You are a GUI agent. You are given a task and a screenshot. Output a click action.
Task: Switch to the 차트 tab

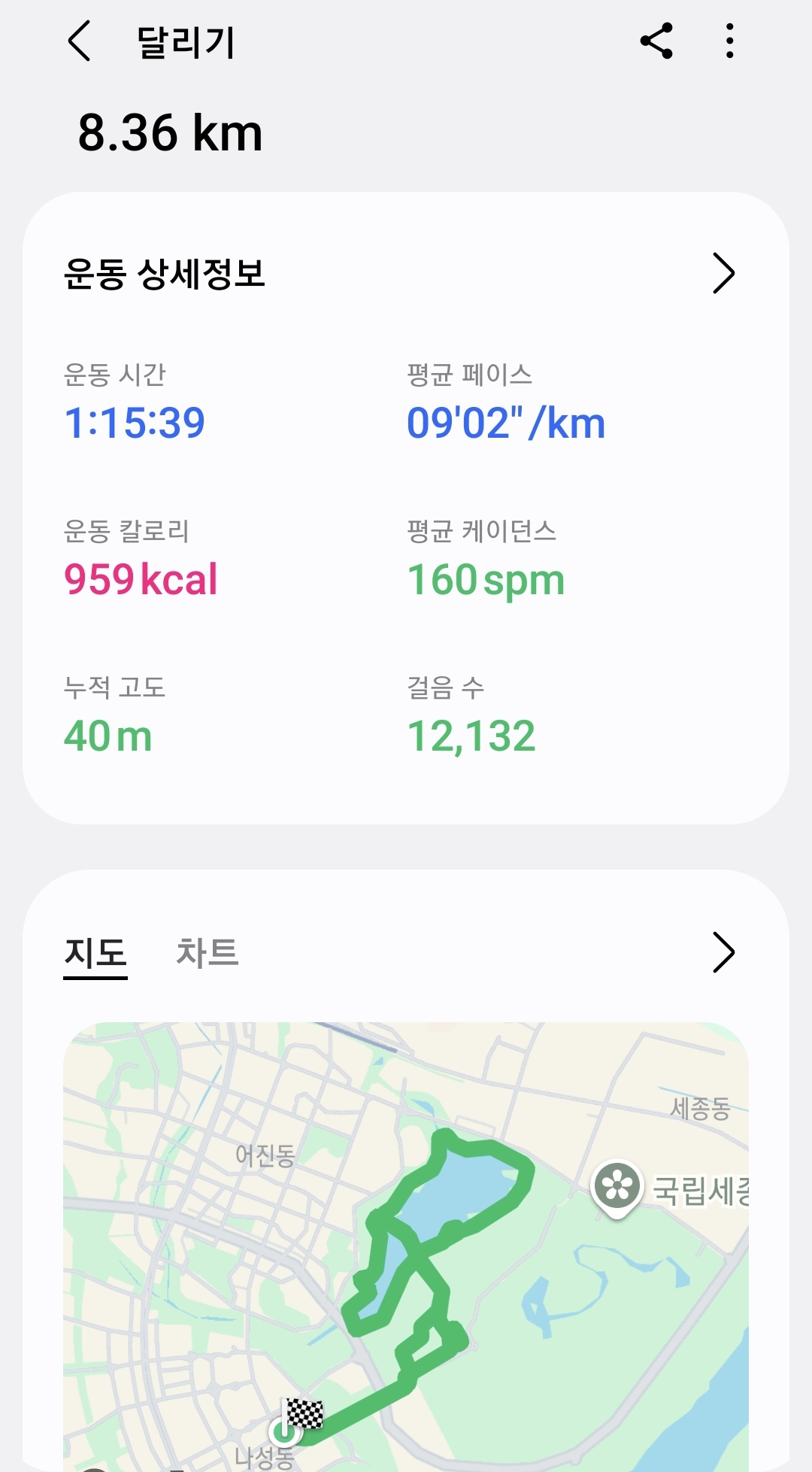click(x=207, y=952)
